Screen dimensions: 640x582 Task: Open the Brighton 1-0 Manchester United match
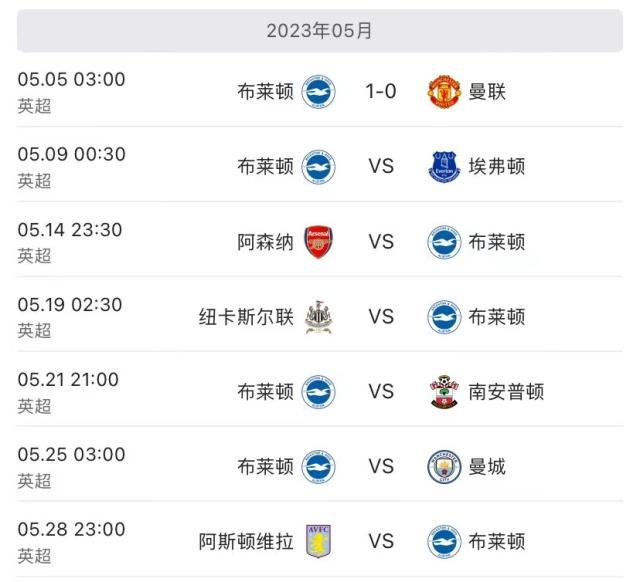coord(380,91)
